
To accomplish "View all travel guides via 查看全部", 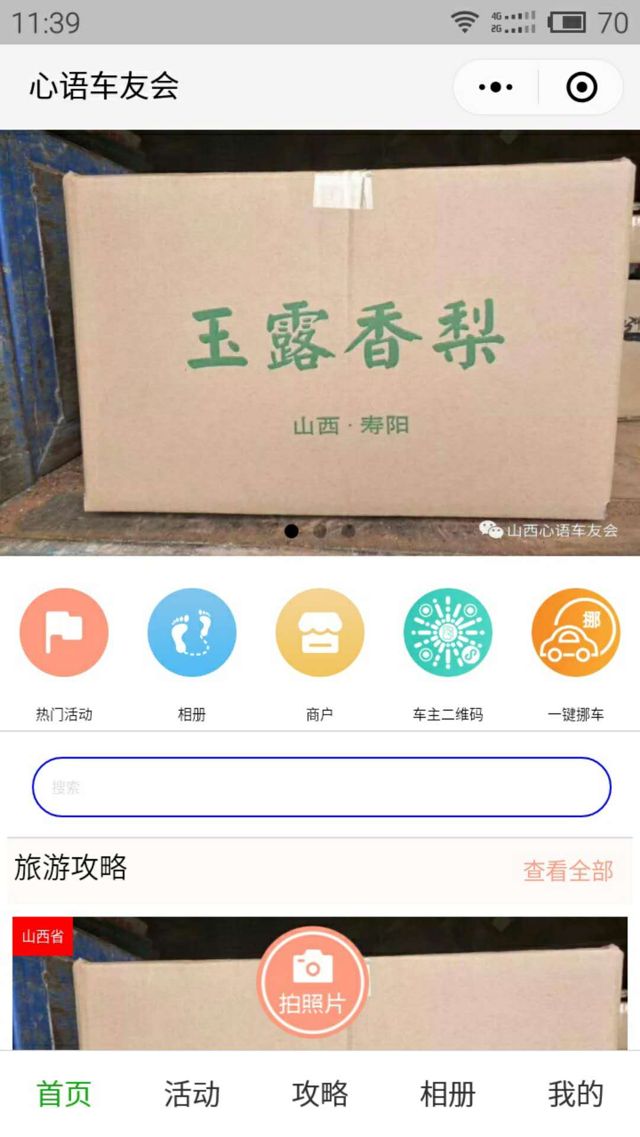I will coord(568,871).
